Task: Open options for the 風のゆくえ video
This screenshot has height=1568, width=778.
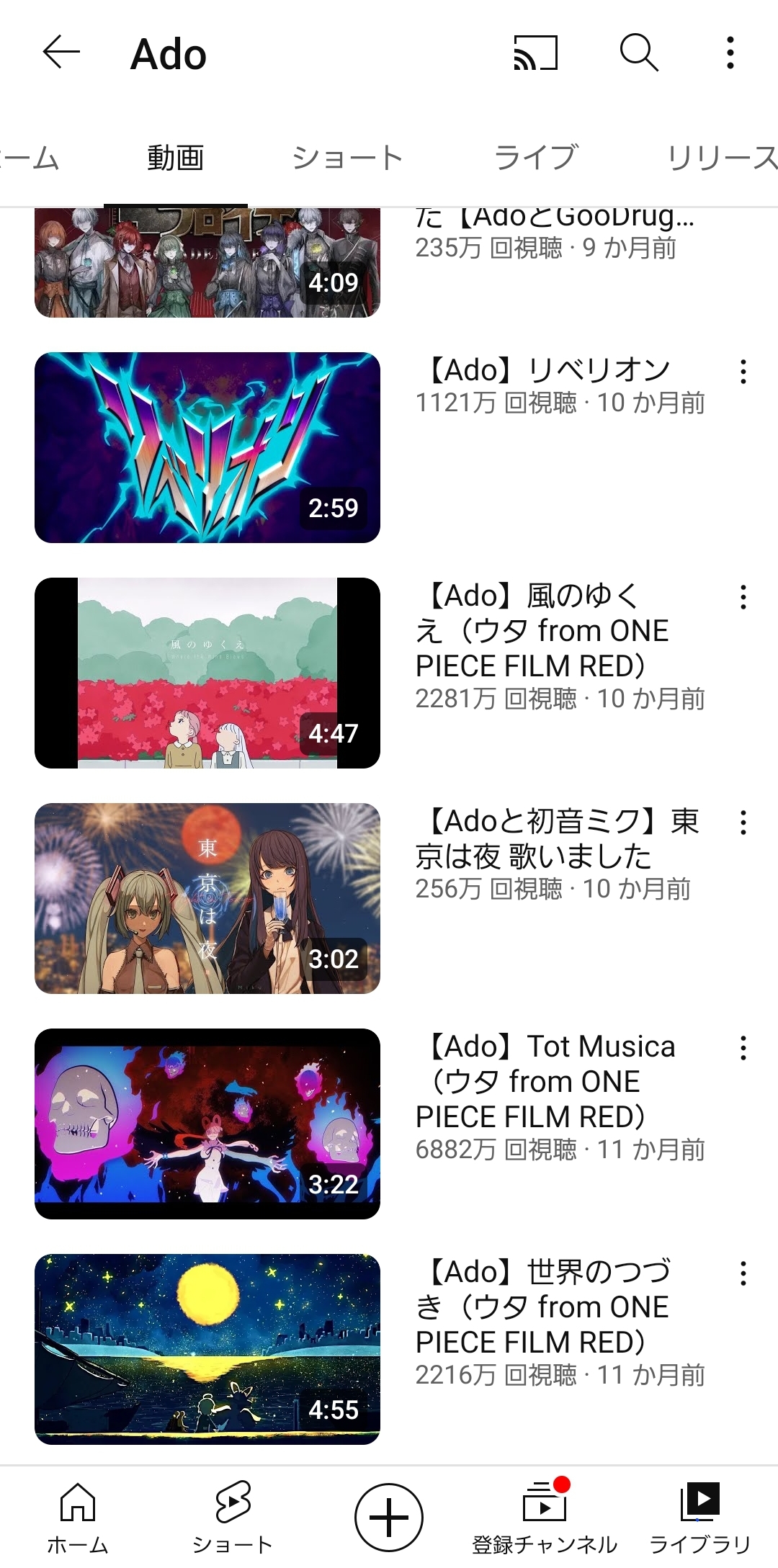Action: tap(743, 597)
